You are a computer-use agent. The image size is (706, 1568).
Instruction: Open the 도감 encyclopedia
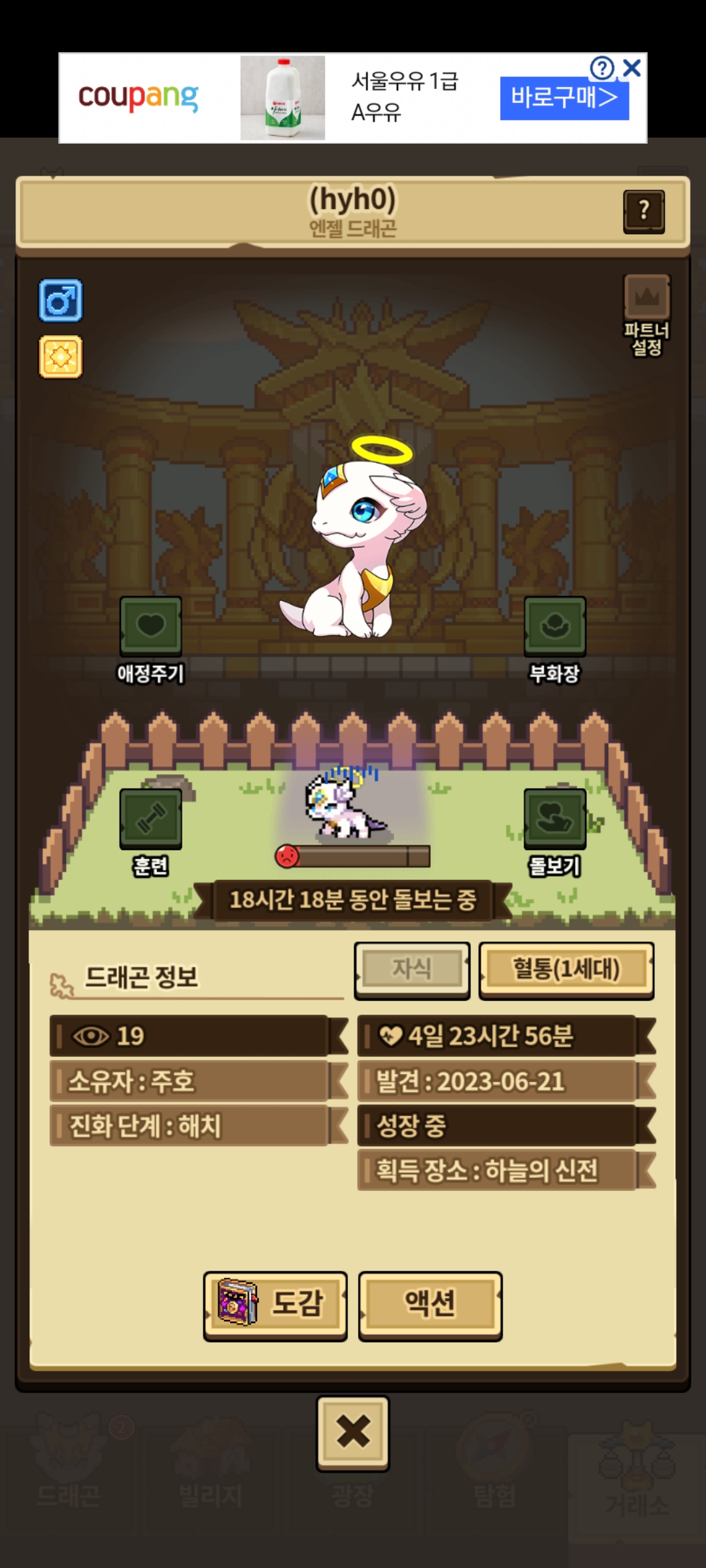coord(275,1306)
